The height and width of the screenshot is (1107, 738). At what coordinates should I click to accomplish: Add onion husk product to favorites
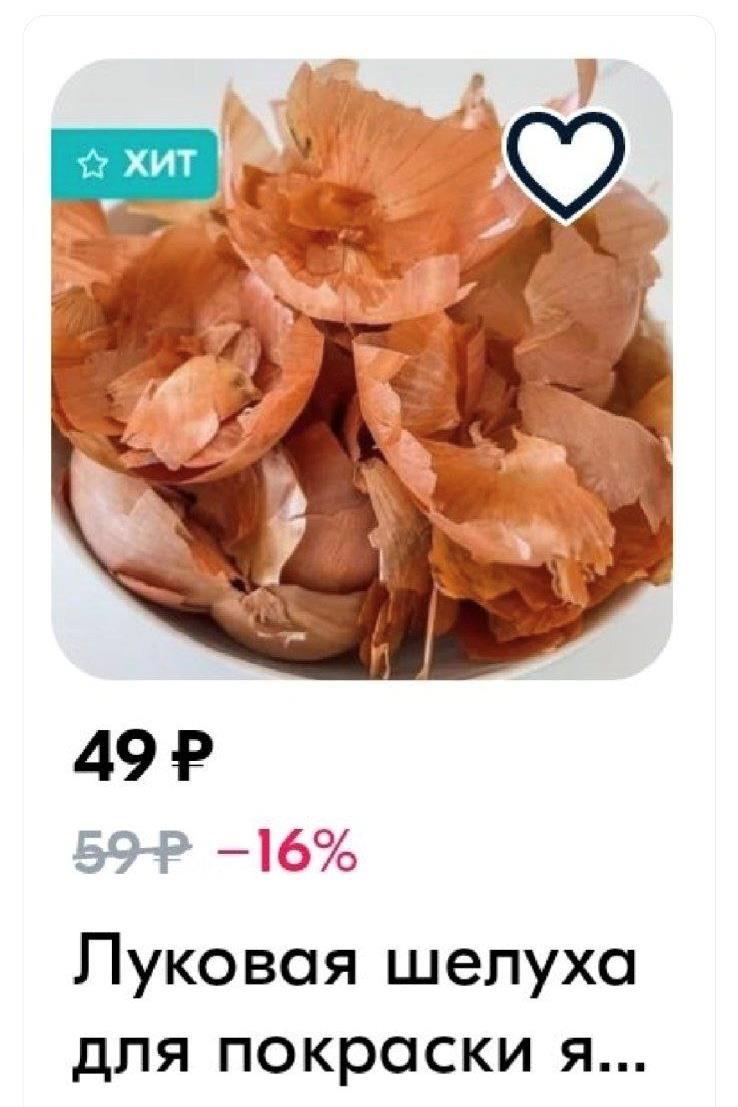point(564,164)
